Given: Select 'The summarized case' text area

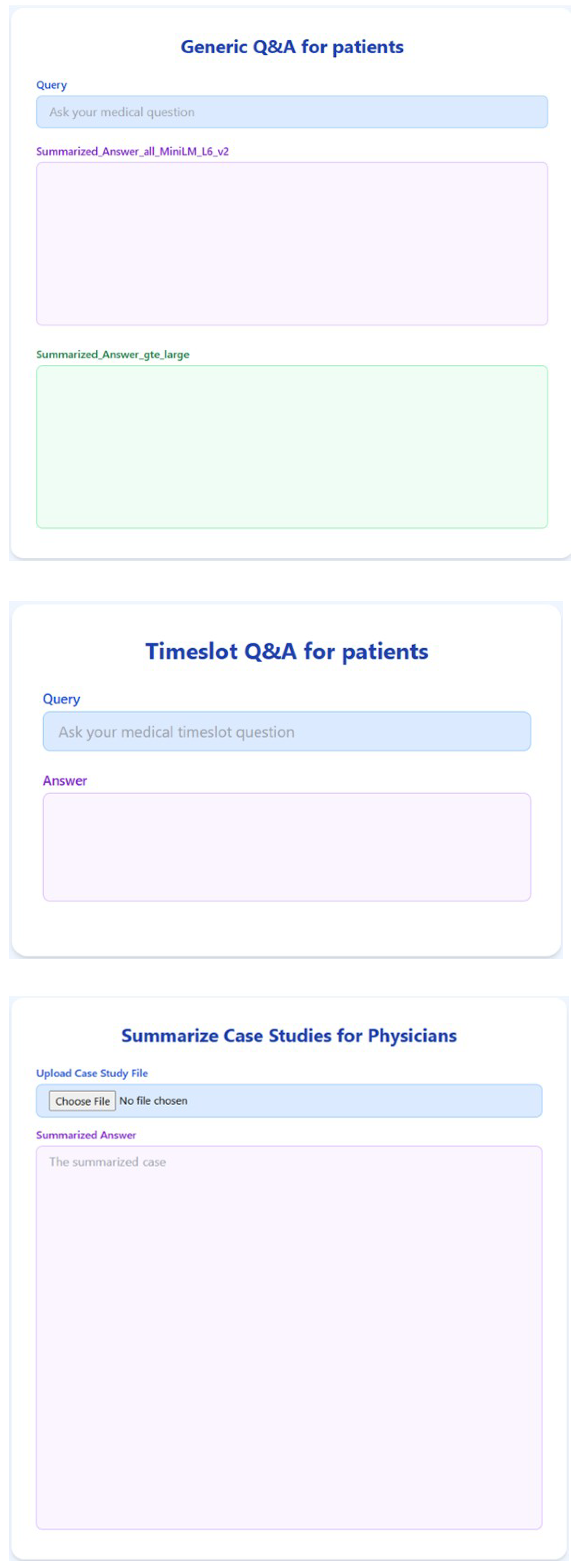Looking at the screenshot, I should [x=289, y=1337].
